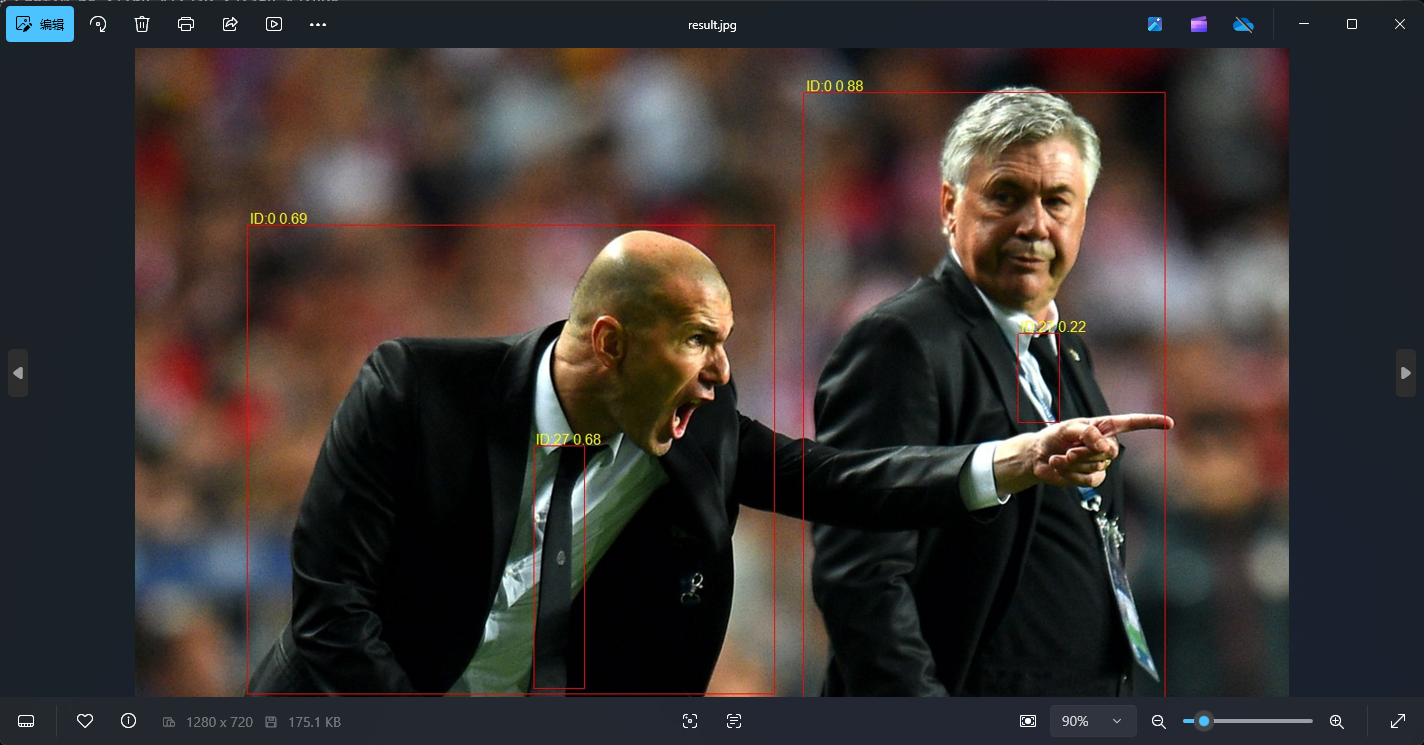The height and width of the screenshot is (745, 1424).
Task: Show file info panel
Action: point(128,721)
